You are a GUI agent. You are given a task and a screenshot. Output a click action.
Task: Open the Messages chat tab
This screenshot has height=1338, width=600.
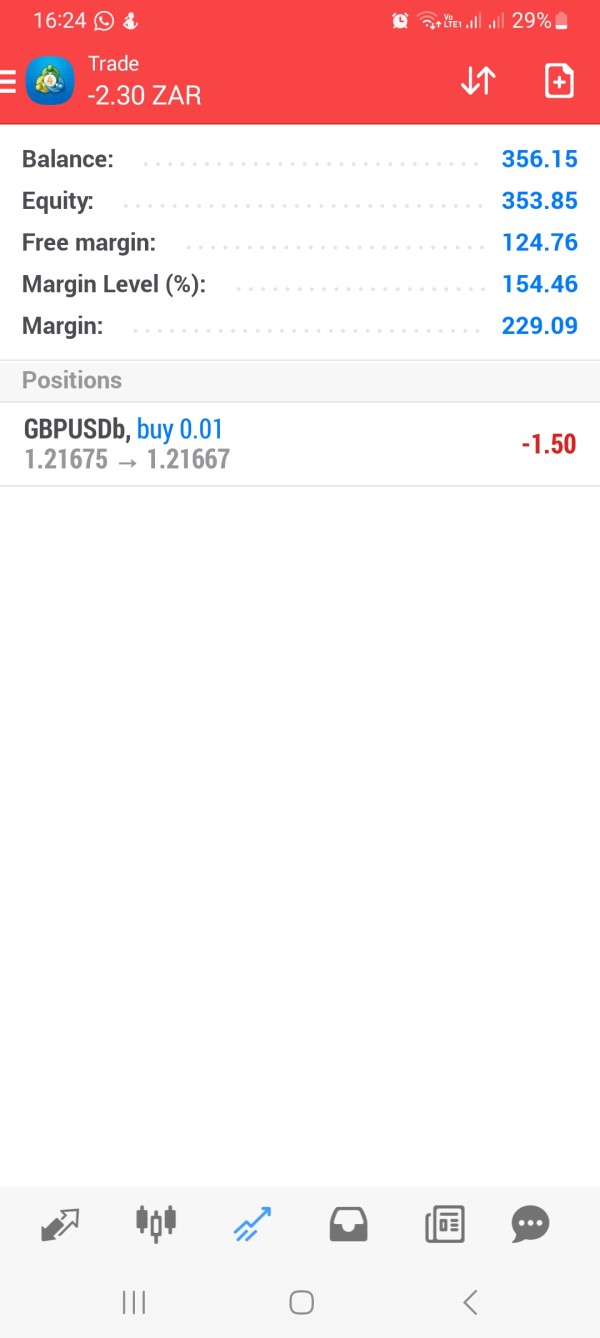coord(530,1223)
